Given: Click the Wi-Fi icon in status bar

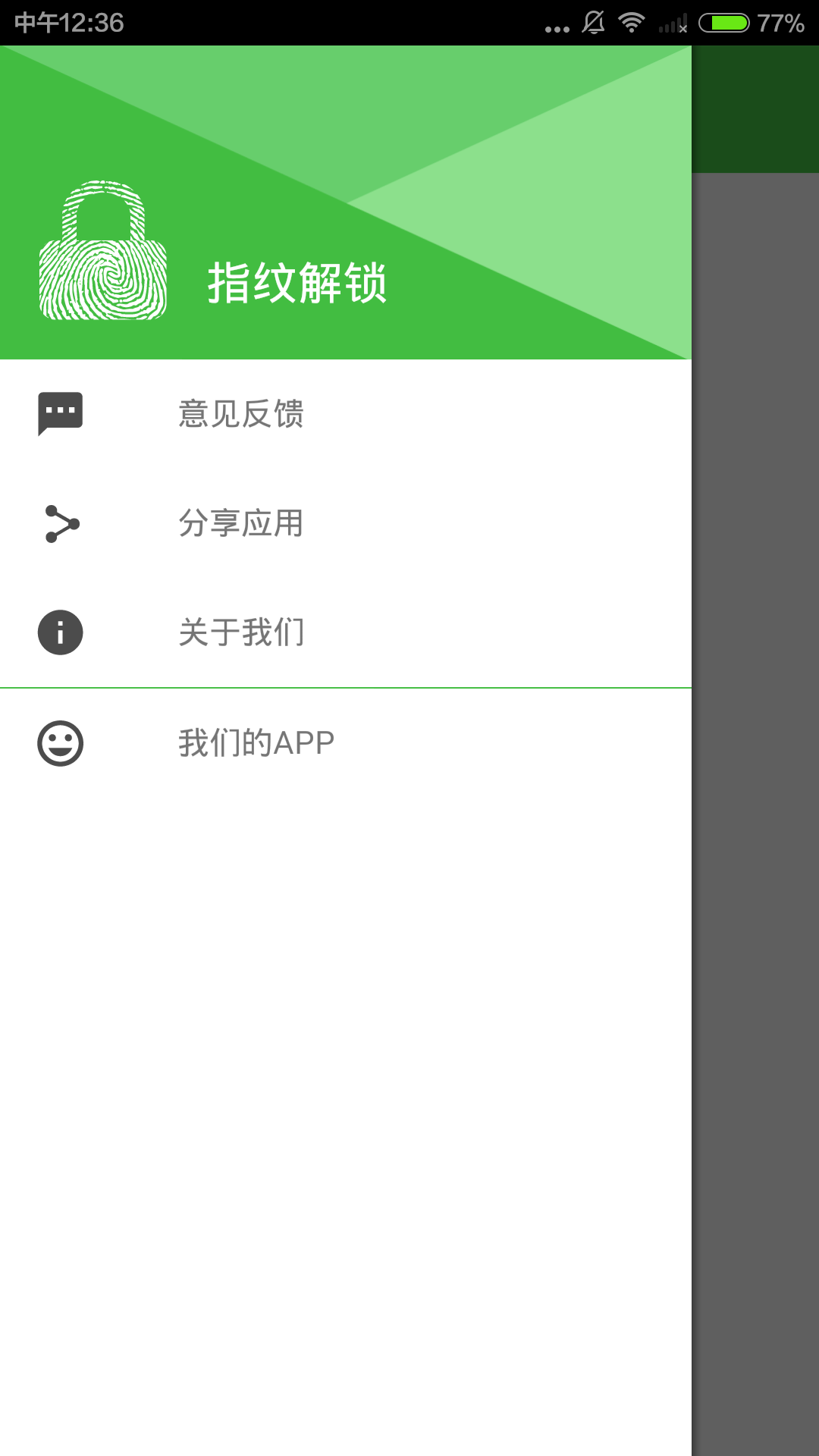Looking at the screenshot, I should pyautogui.click(x=632, y=23).
